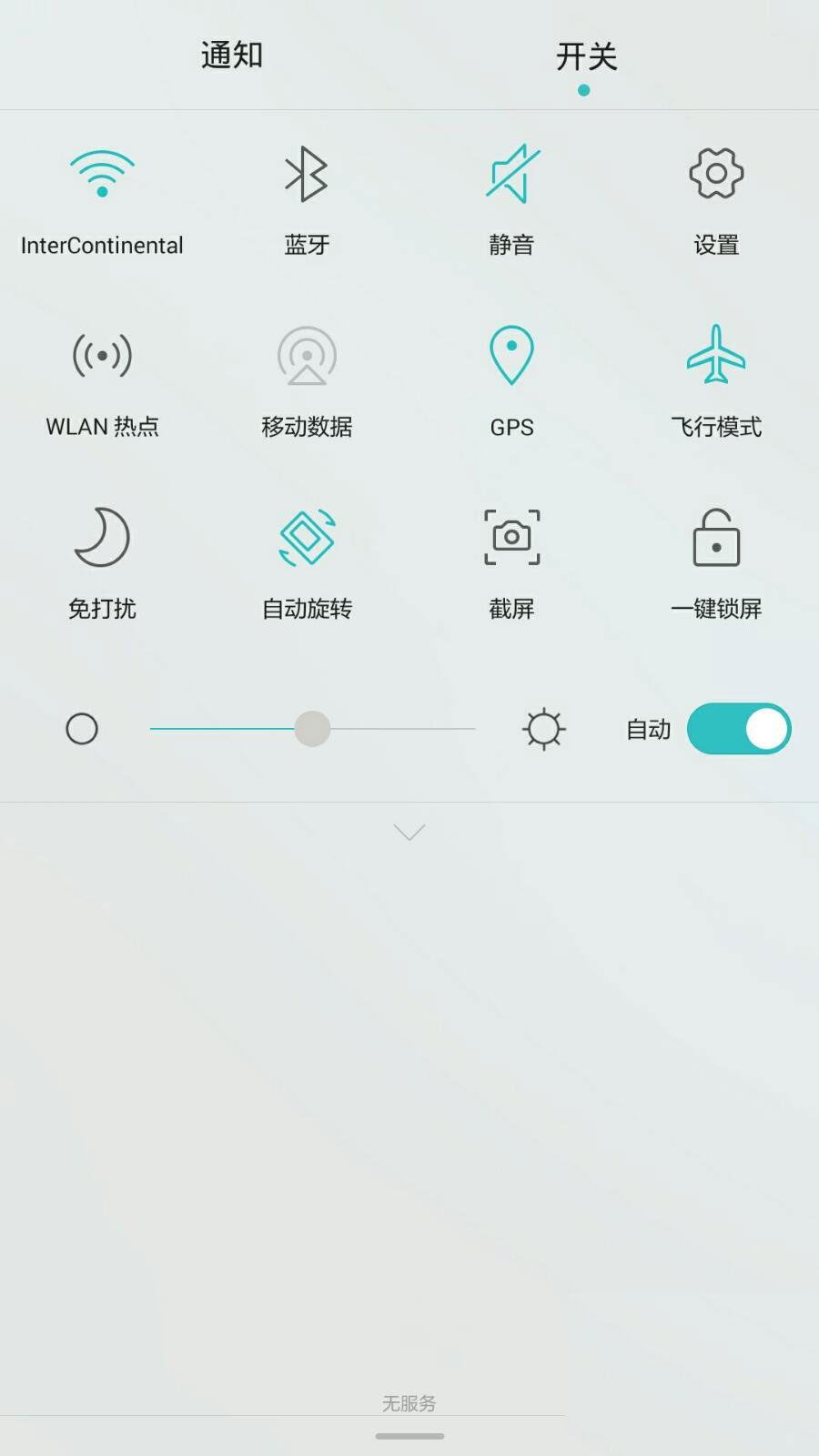Lock the screen with 一键锁屏
The height and width of the screenshot is (1456, 819).
[716, 538]
